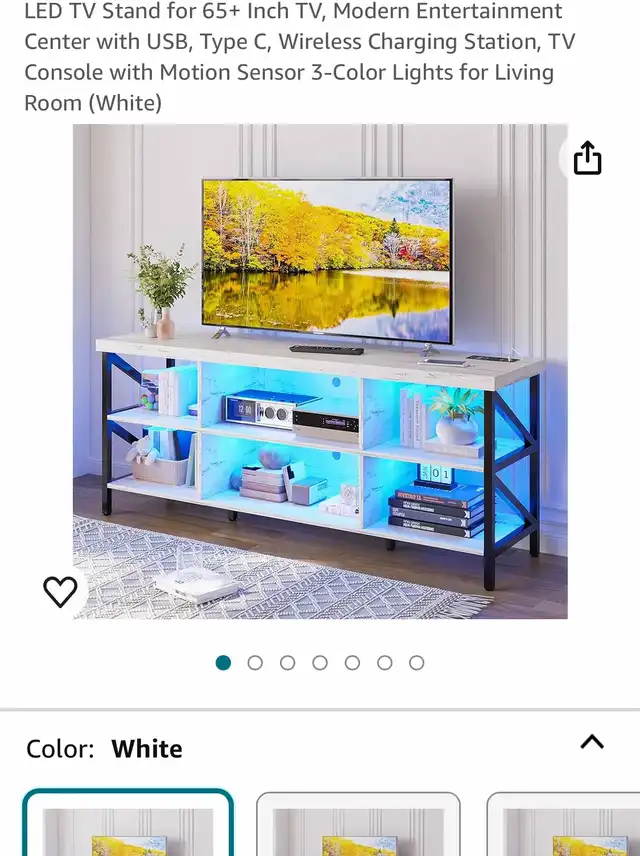
Task: Open the main product photo
Action: point(320,370)
